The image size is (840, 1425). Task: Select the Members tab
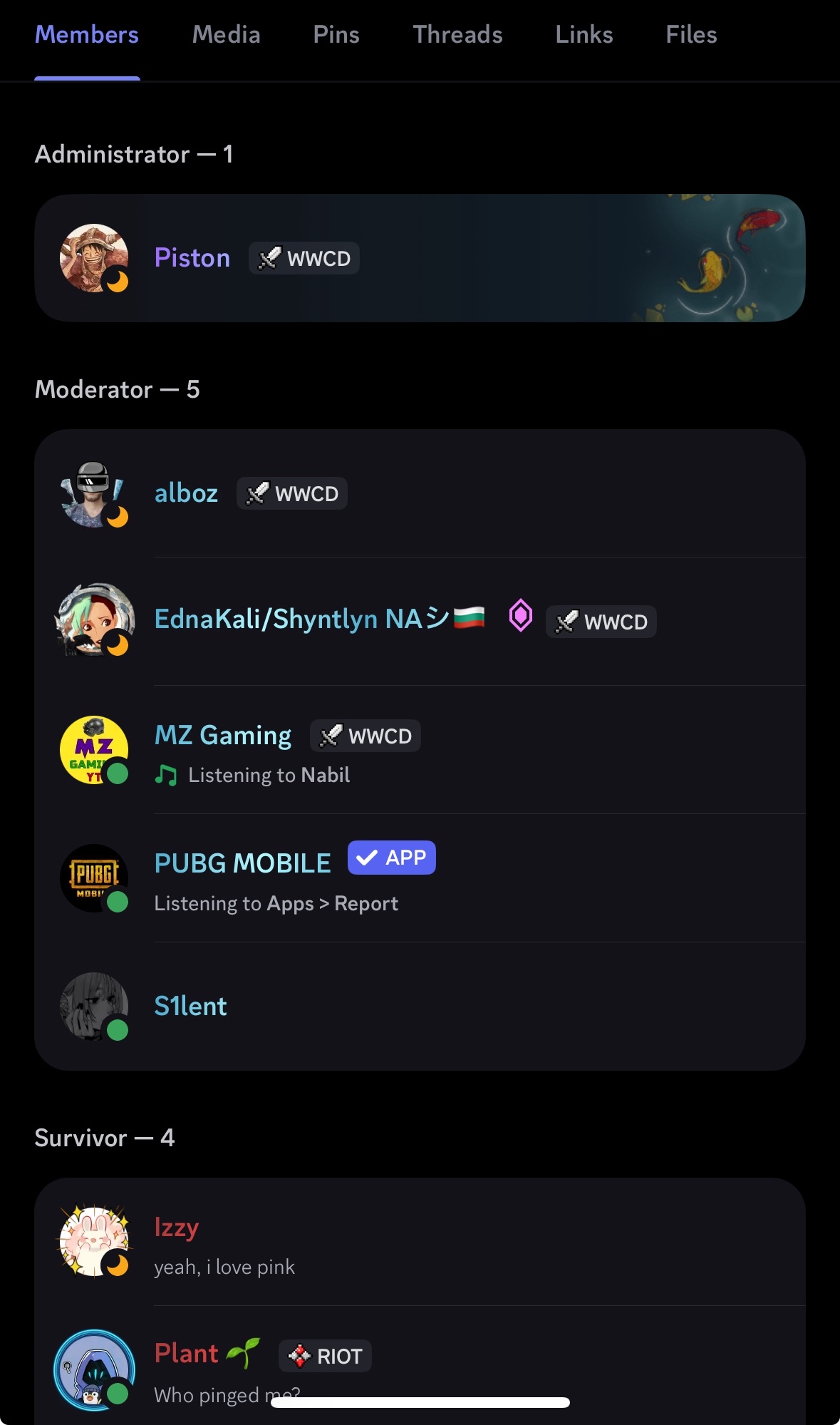pyautogui.click(x=87, y=35)
